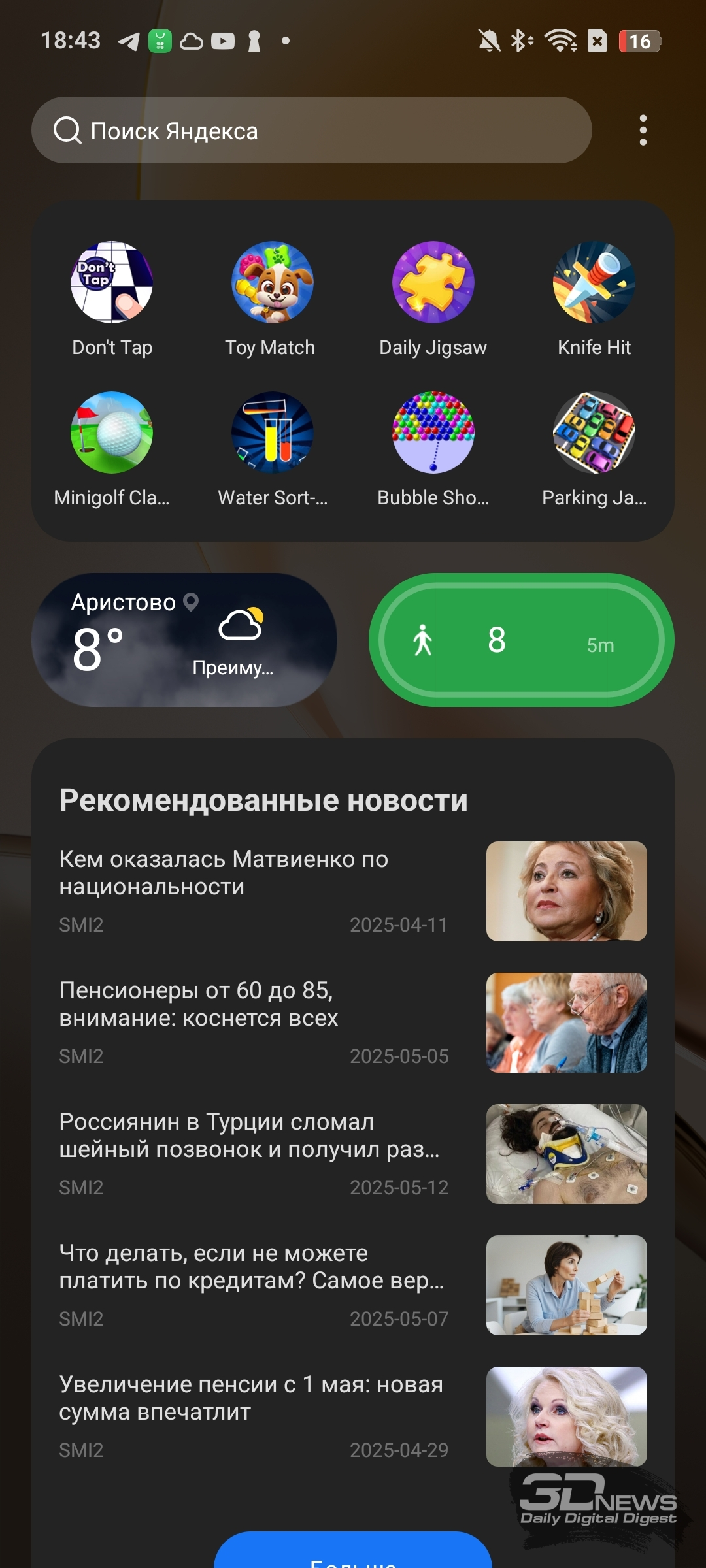Open the Bubble Shooter game
This screenshot has height=1568, width=706.
(x=433, y=450)
